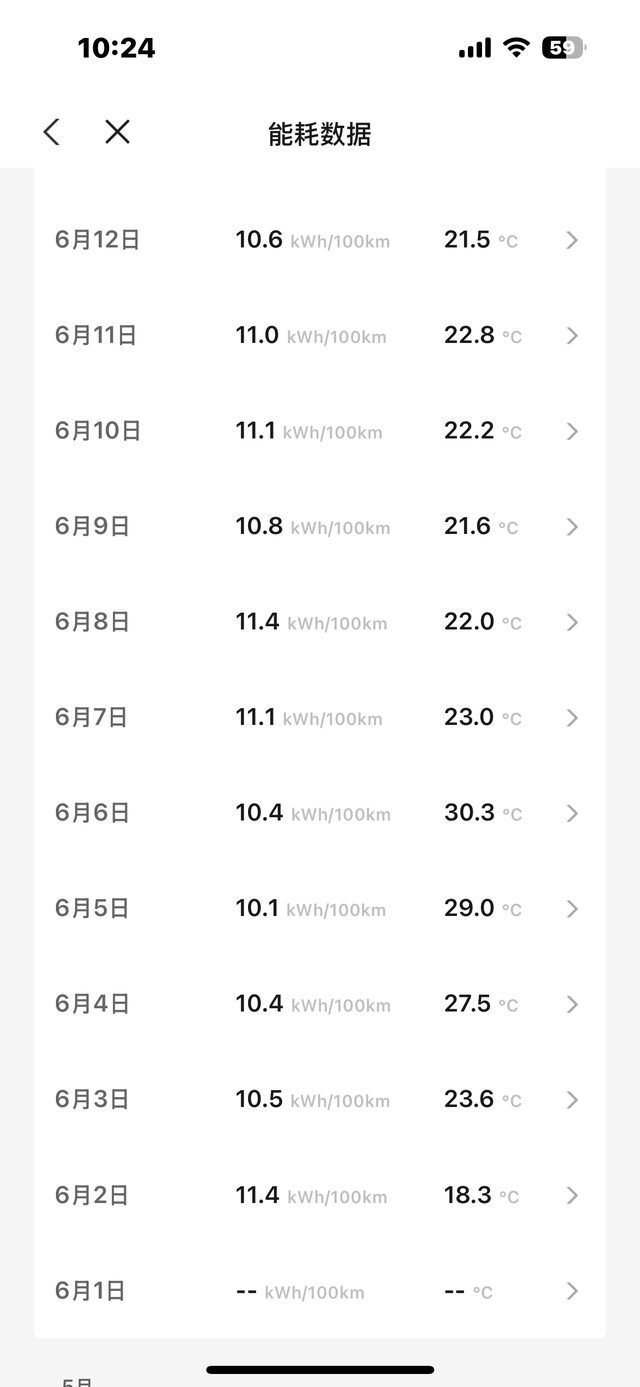Go back using the back arrow
The height and width of the screenshot is (1387, 640).
(52, 132)
